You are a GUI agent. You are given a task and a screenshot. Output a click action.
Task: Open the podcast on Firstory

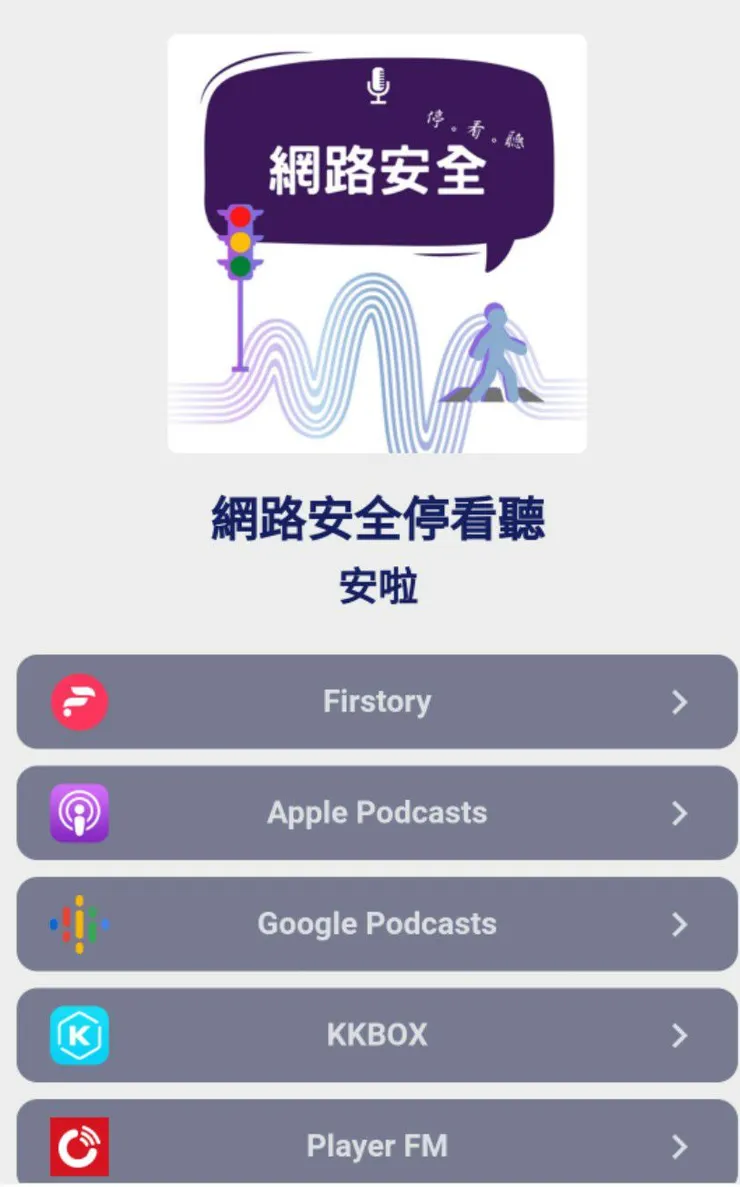coord(376,701)
